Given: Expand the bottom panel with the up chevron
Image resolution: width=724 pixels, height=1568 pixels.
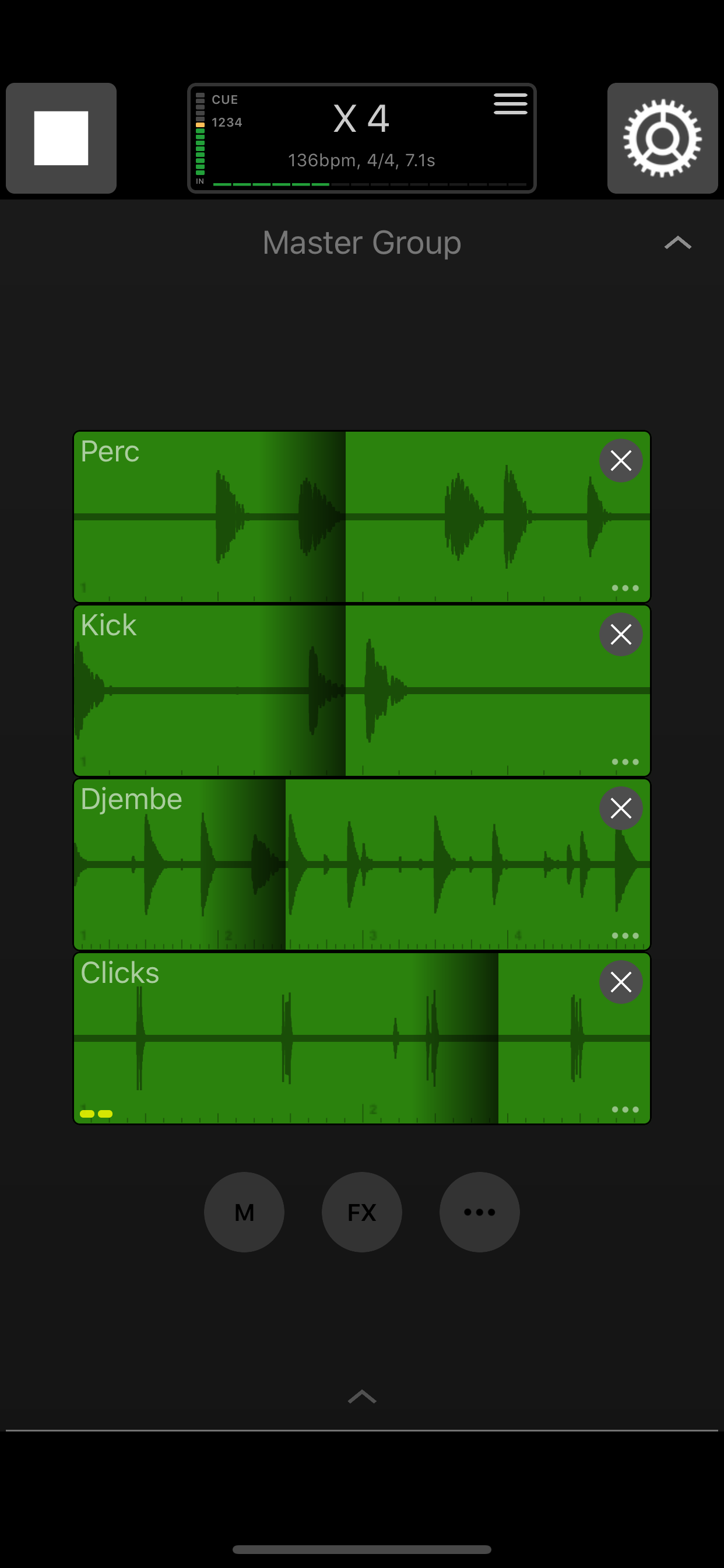Looking at the screenshot, I should click(361, 1397).
